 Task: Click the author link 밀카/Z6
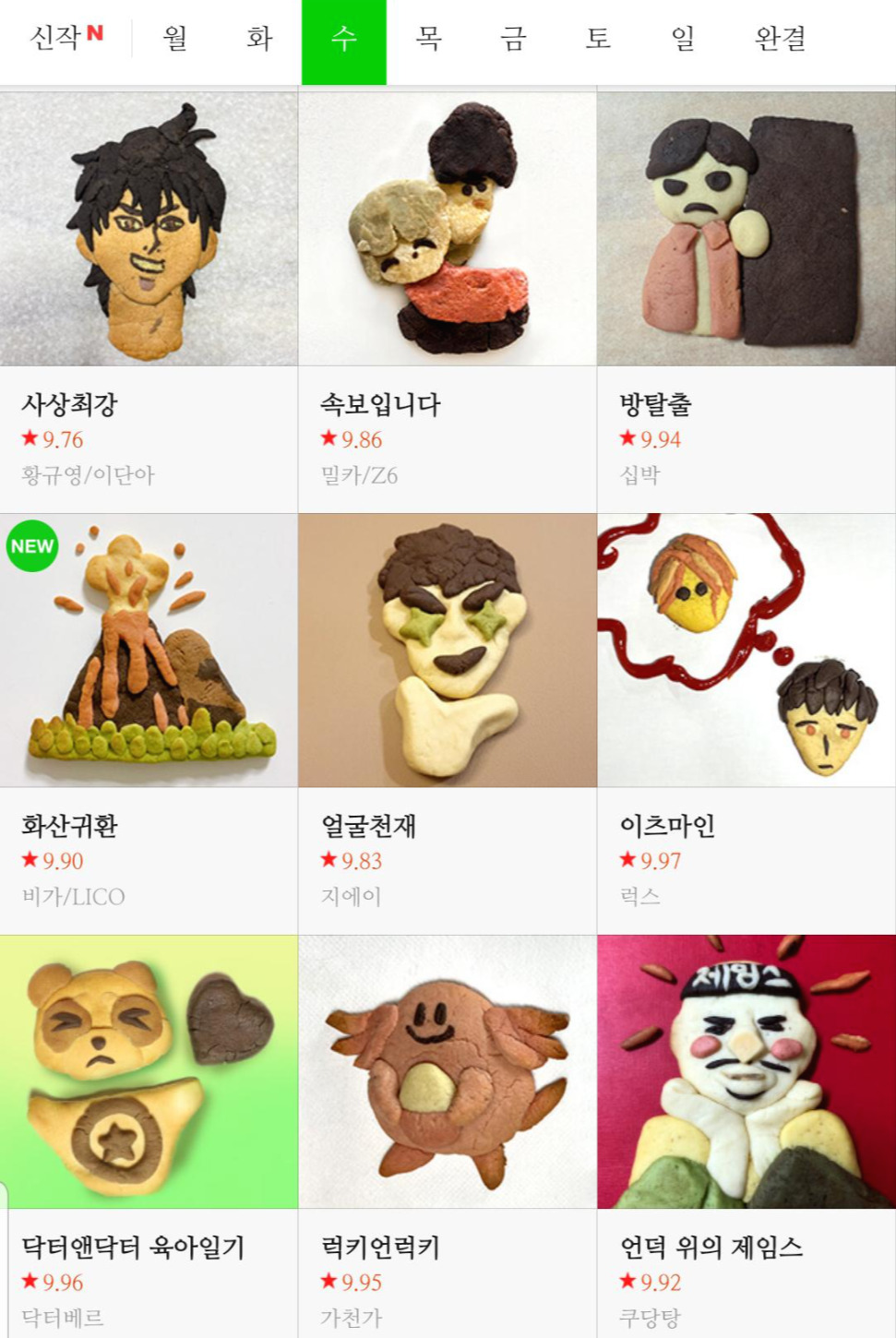[x=360, y=475]
